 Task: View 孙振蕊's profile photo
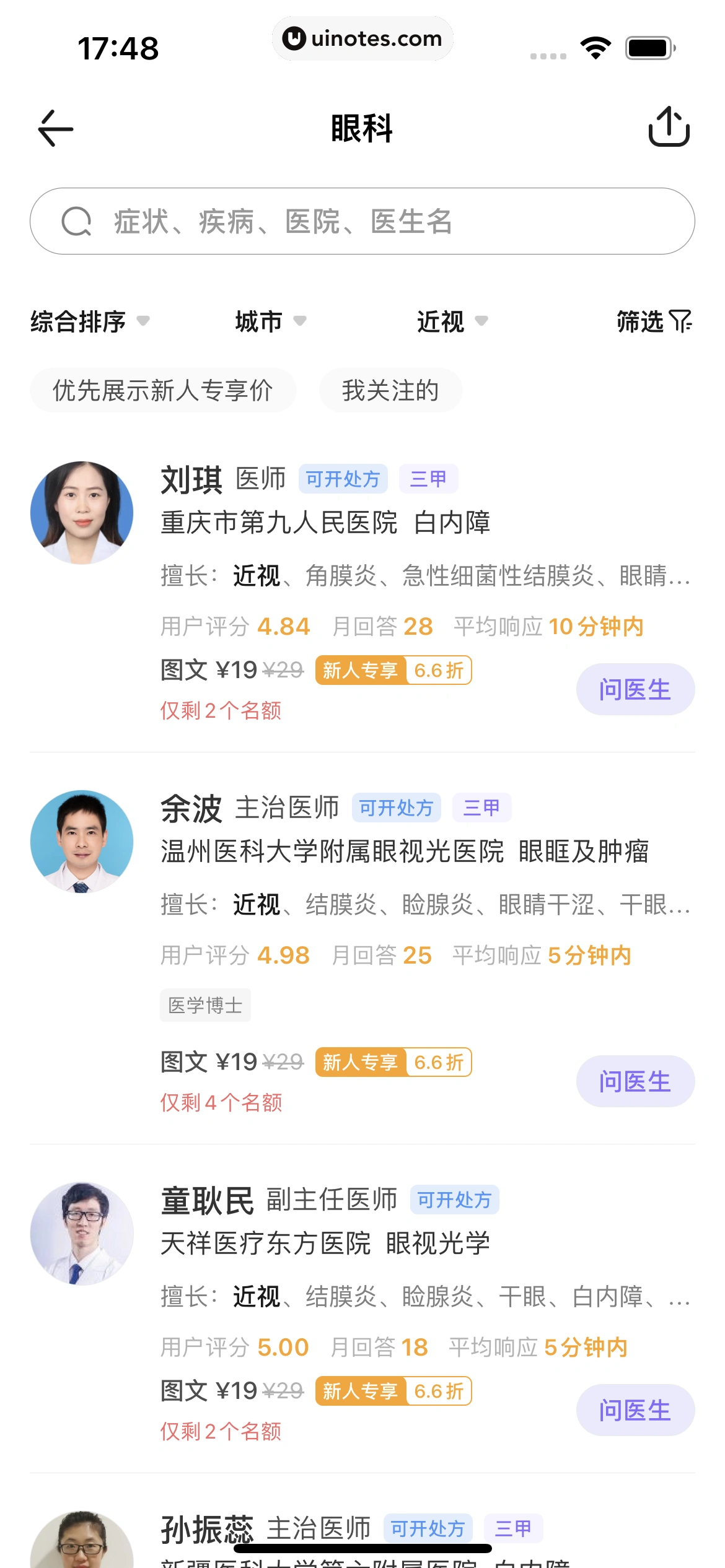click(81, 1542)
